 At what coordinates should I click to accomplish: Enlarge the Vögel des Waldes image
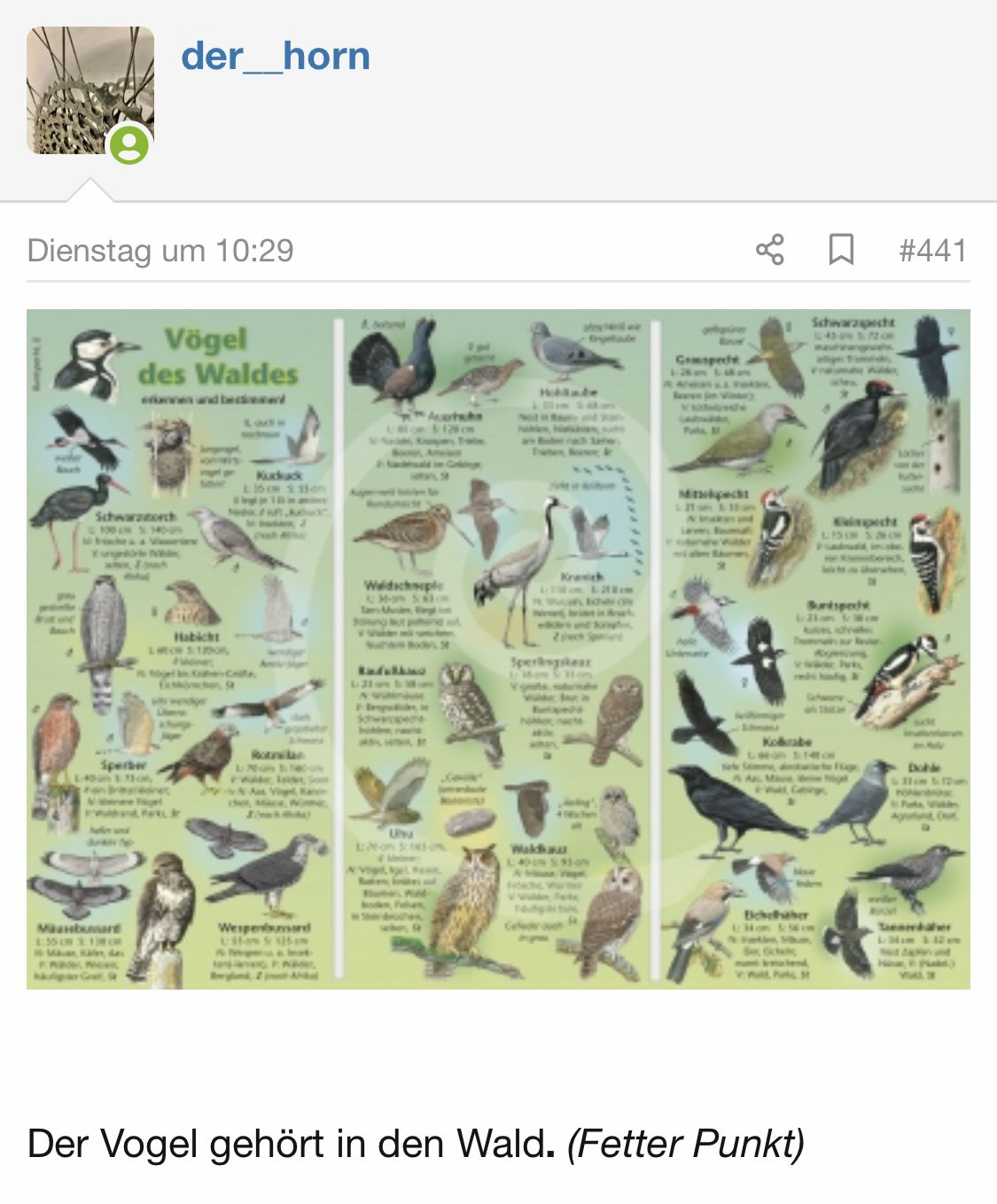pyautogui.click(x=498, y=649)
